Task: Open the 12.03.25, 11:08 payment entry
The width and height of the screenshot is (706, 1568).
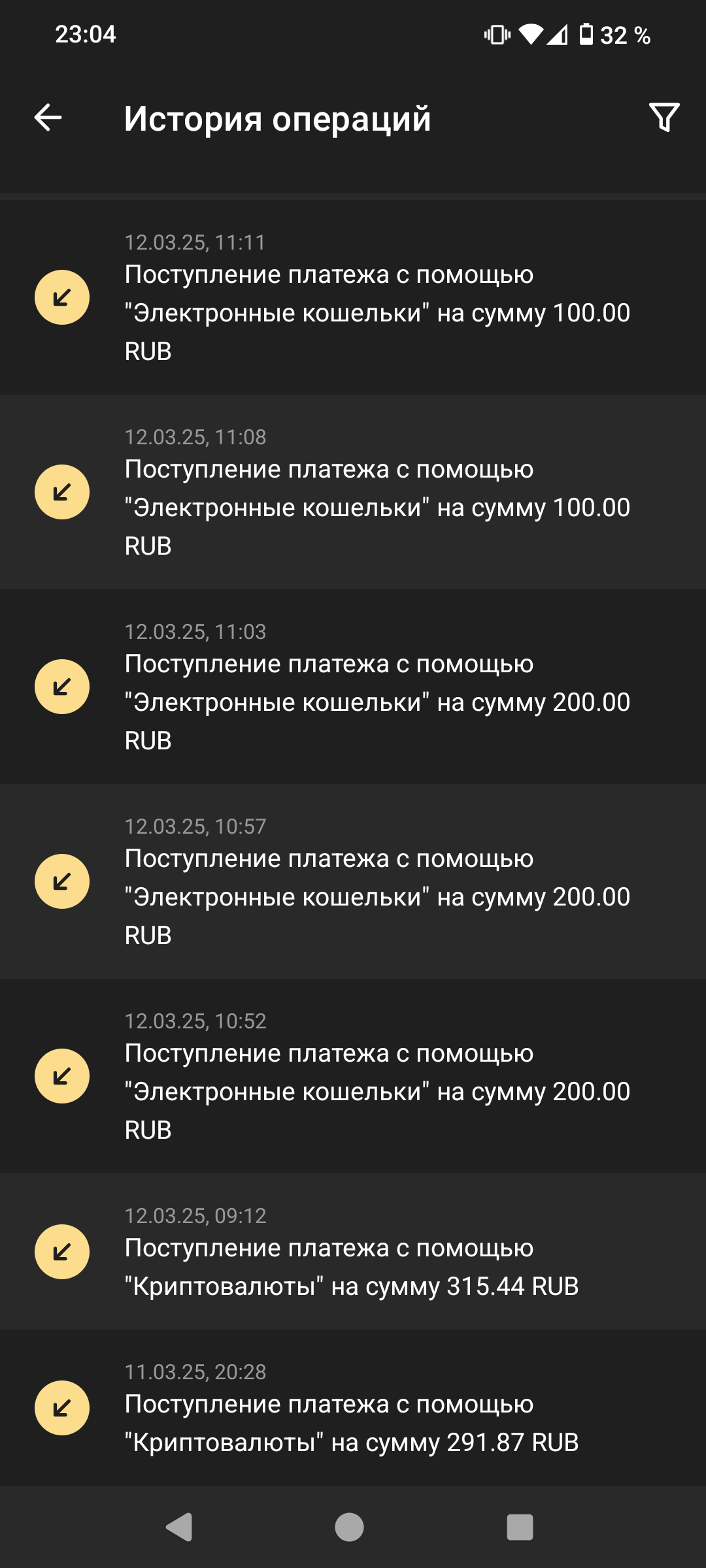Action: (353, 492)
